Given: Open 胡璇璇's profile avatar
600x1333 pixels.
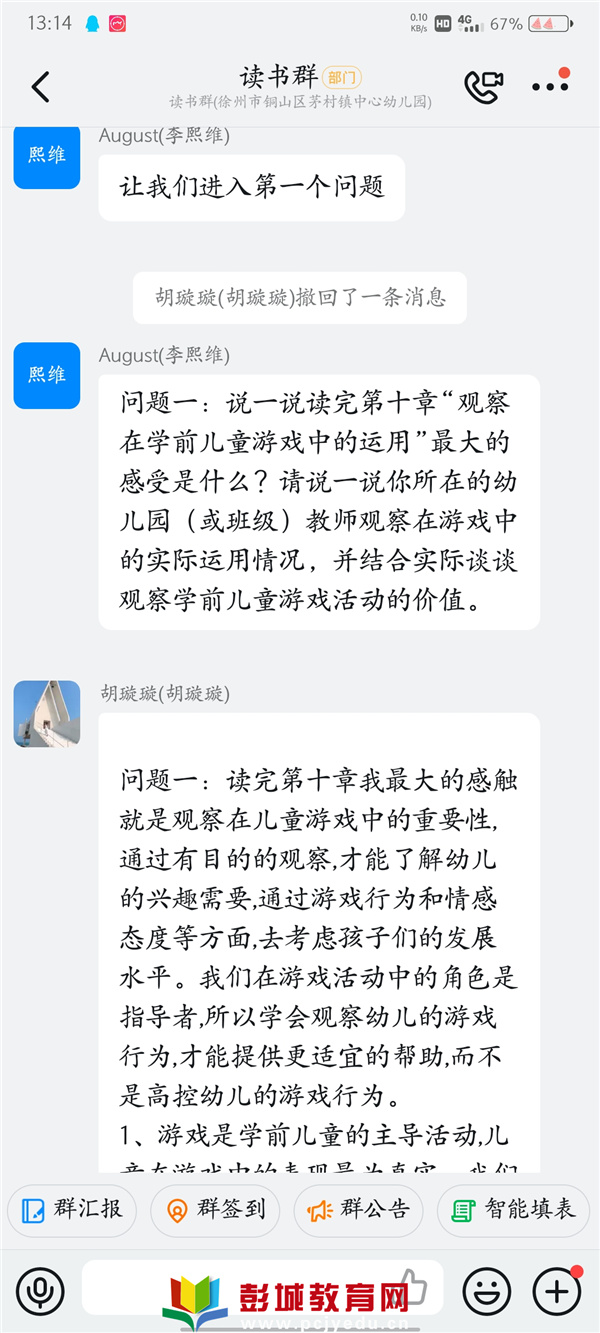Looking at the screenshot, I should click(46, 714).
